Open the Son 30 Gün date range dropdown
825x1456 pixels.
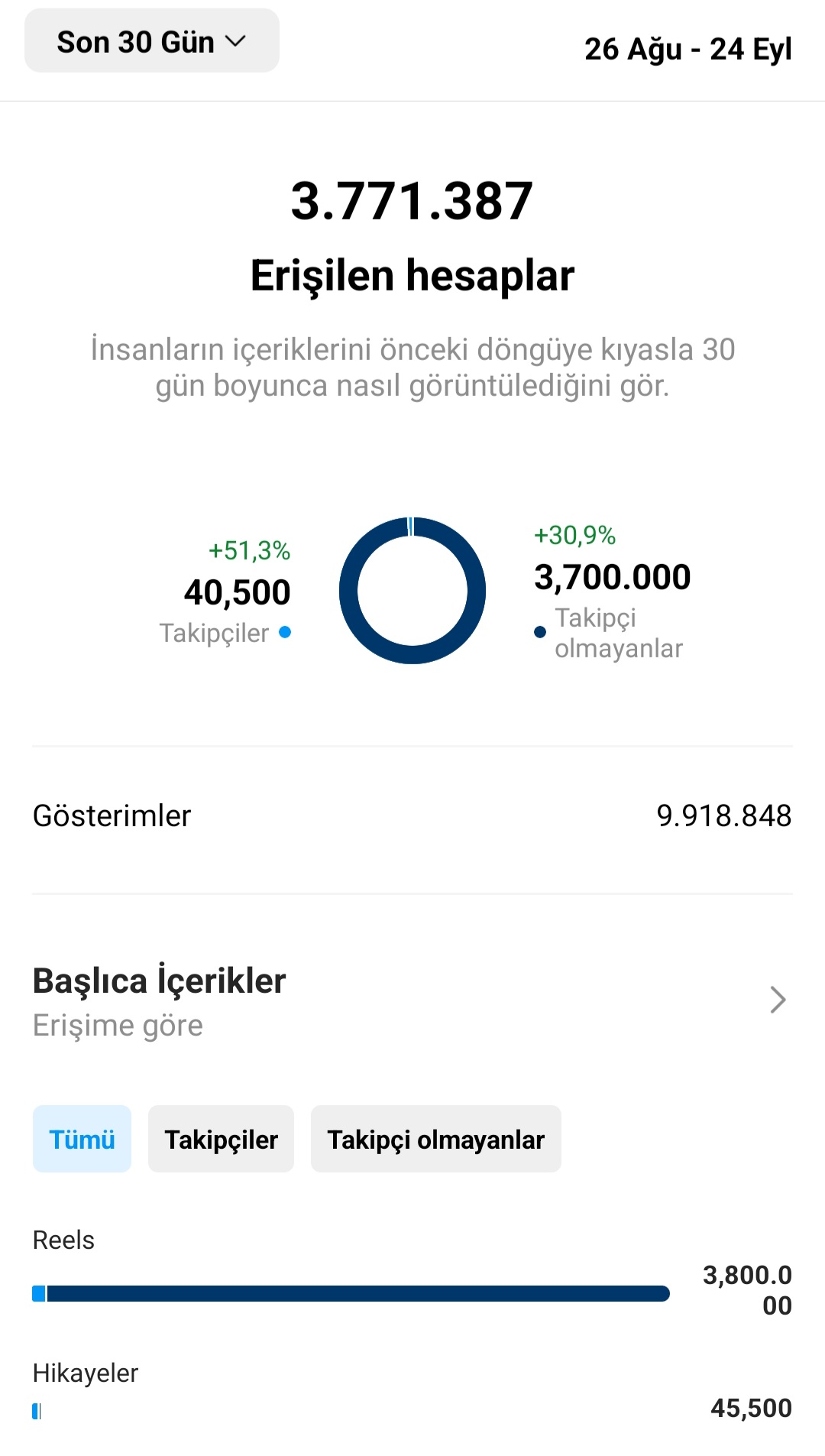pyautogui.click(x=152, y=41)
